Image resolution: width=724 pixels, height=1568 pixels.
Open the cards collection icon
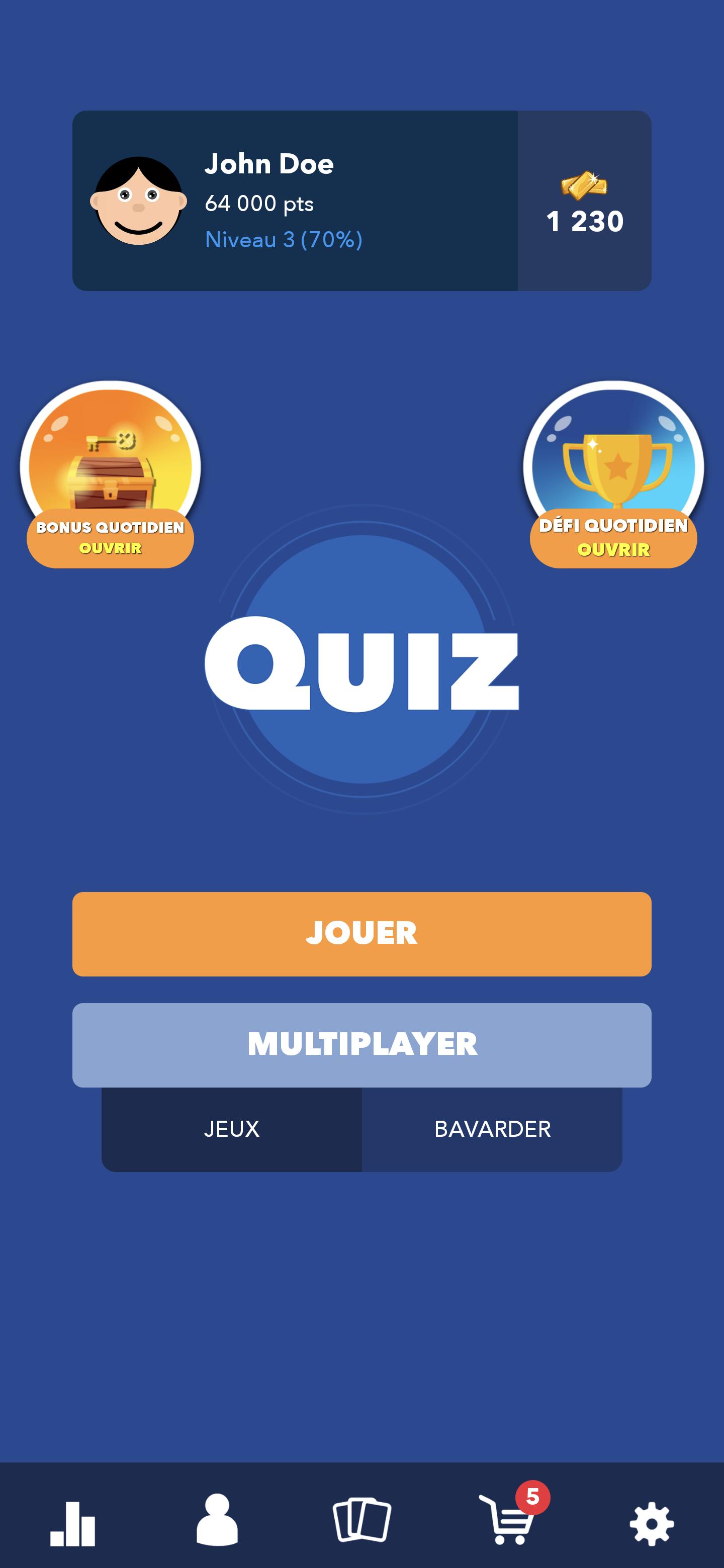361,1520
